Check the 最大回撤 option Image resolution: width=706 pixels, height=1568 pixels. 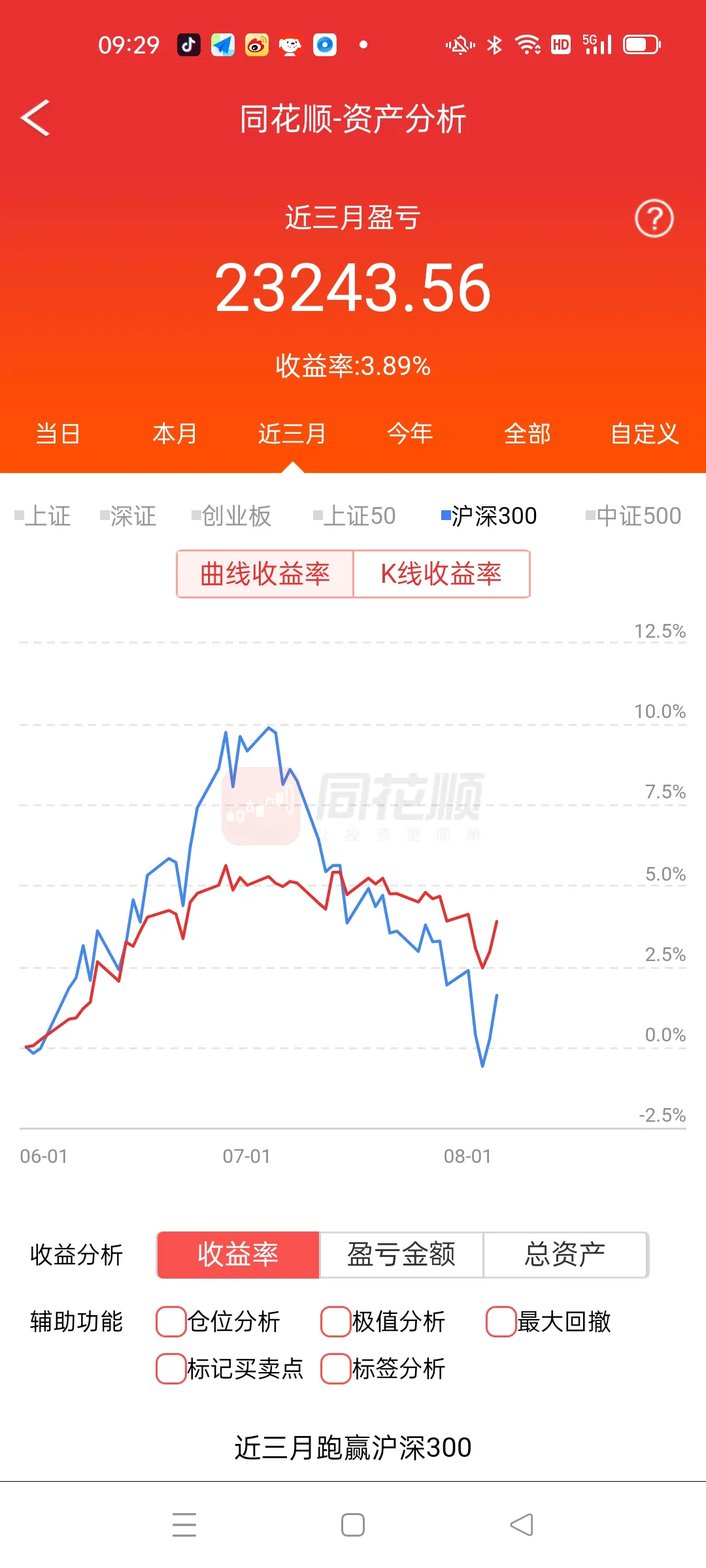501,1322
